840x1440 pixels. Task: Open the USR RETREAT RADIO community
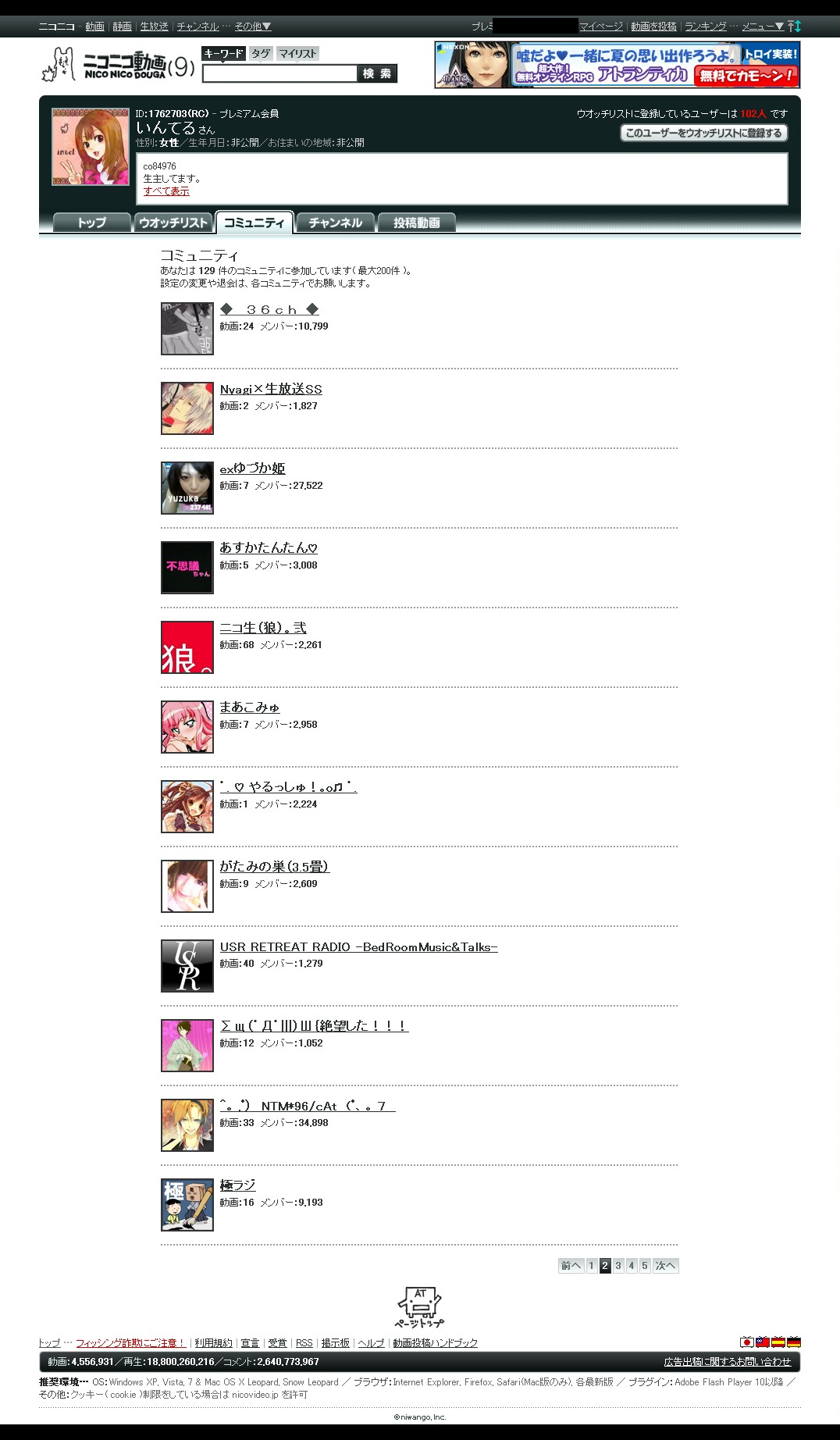(x=359, y=946)
